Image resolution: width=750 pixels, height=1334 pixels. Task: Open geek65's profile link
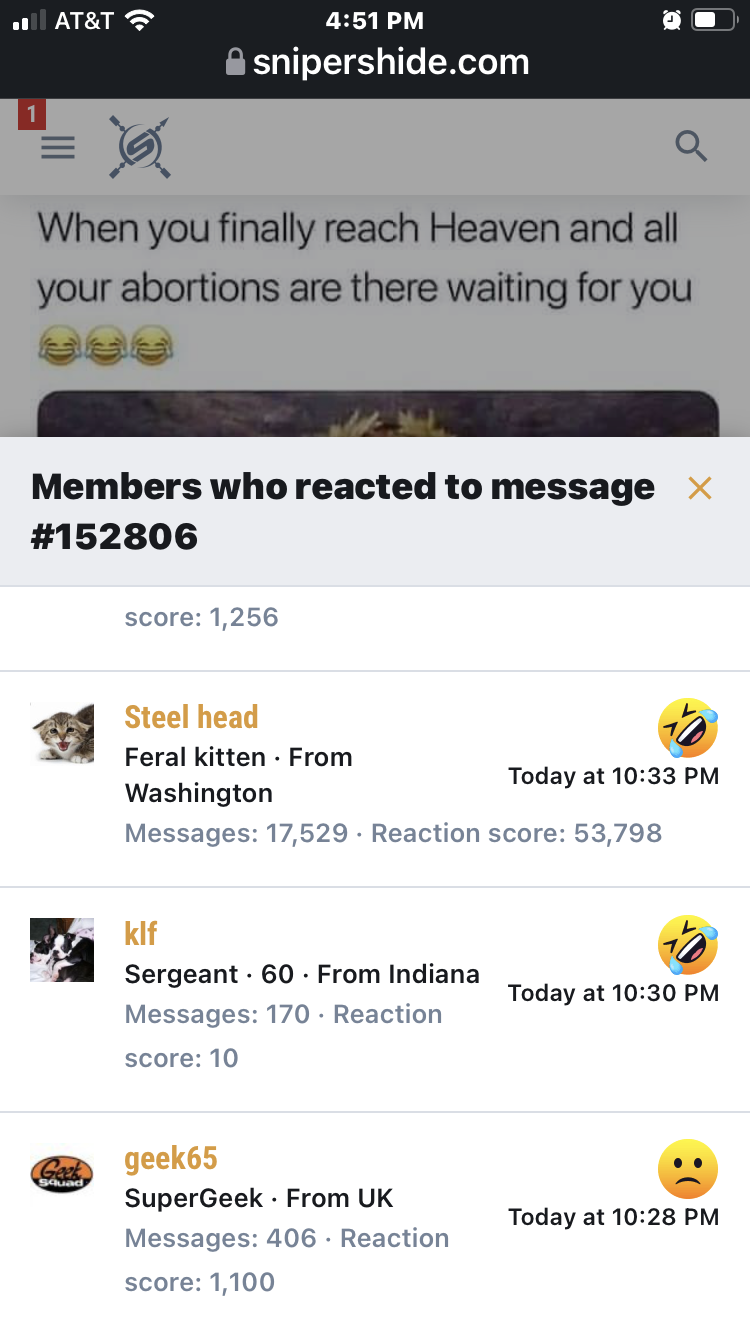171,1158
